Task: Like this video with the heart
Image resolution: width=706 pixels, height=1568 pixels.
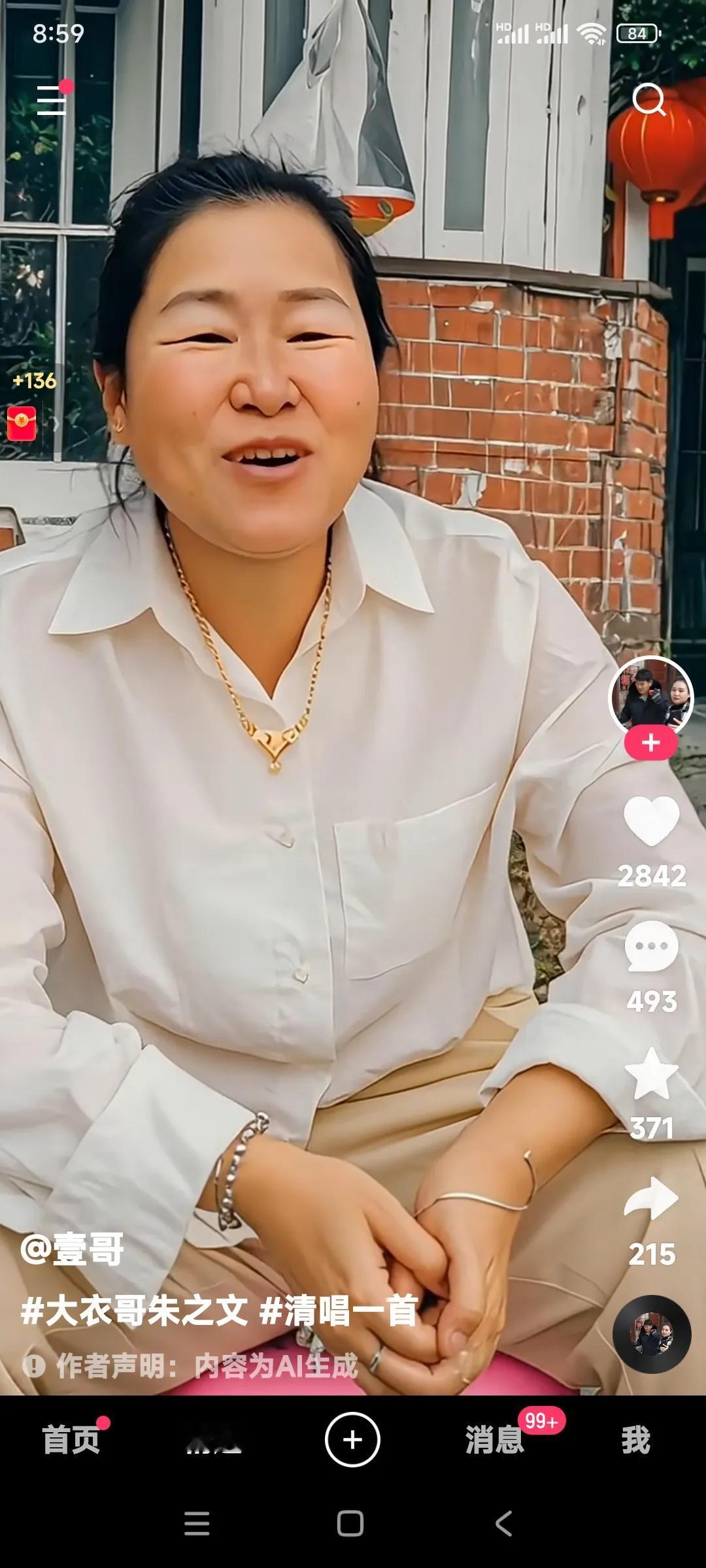Action: (651, 821)
